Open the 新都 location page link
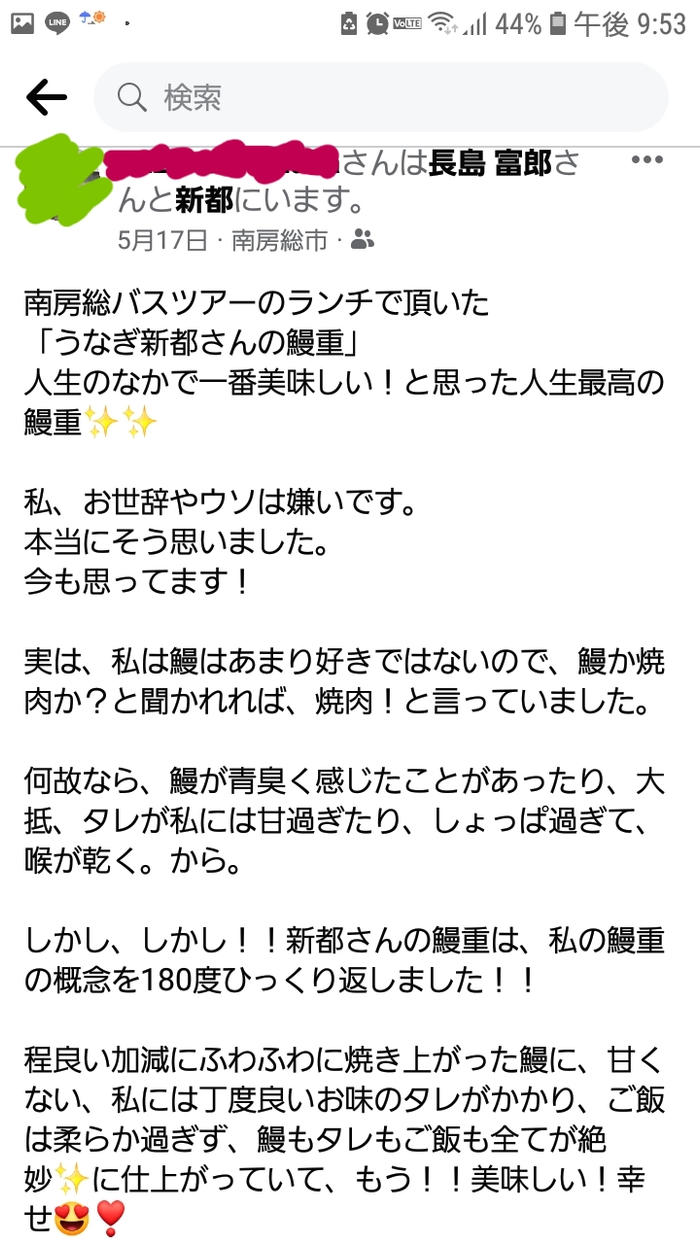700x1244 pixels. (204, 202)
